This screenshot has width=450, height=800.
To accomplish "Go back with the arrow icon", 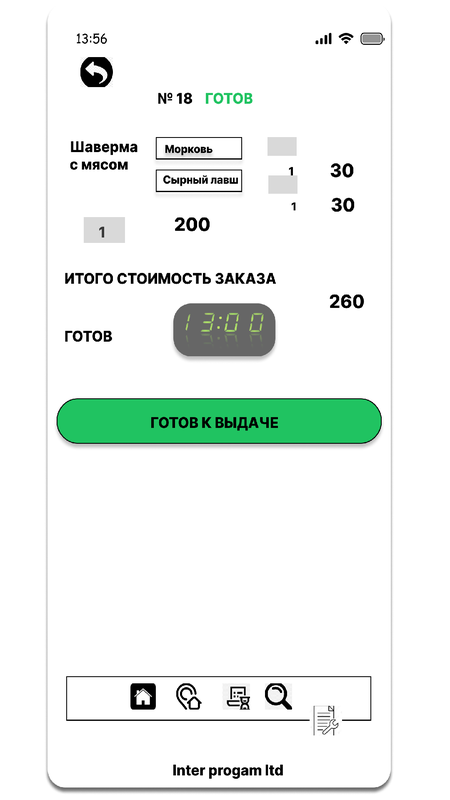I will pos(96,72).
